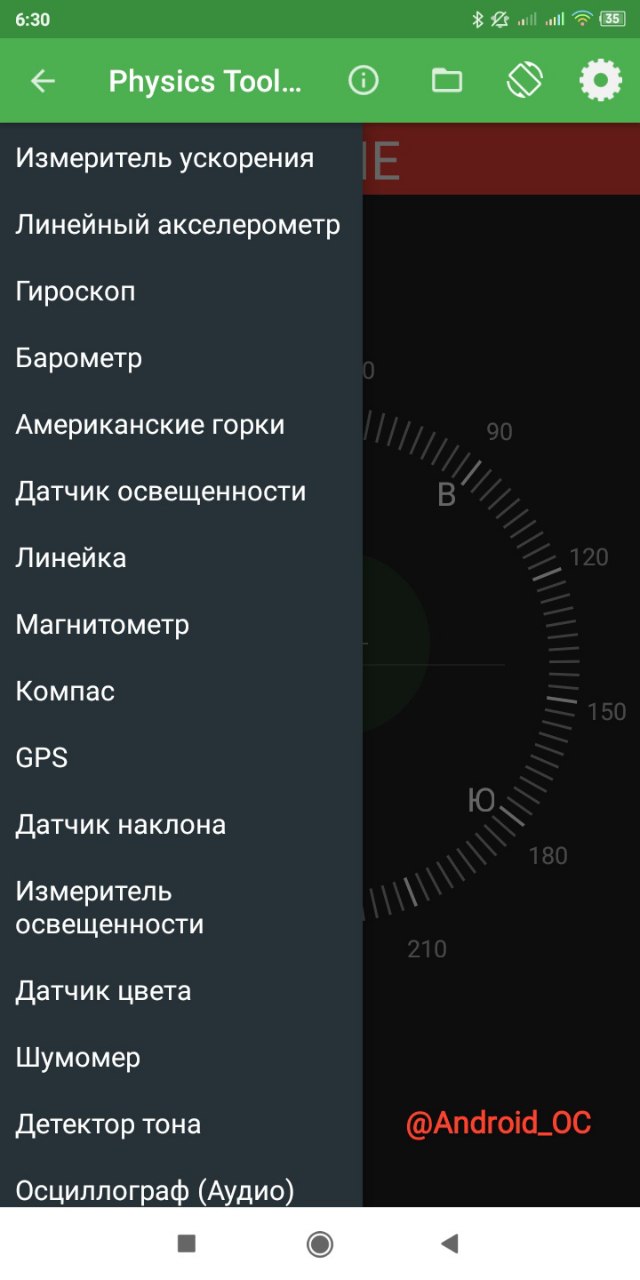Select Линейный акселерометр
The image size is (640, 1280).
coord(178,225)
